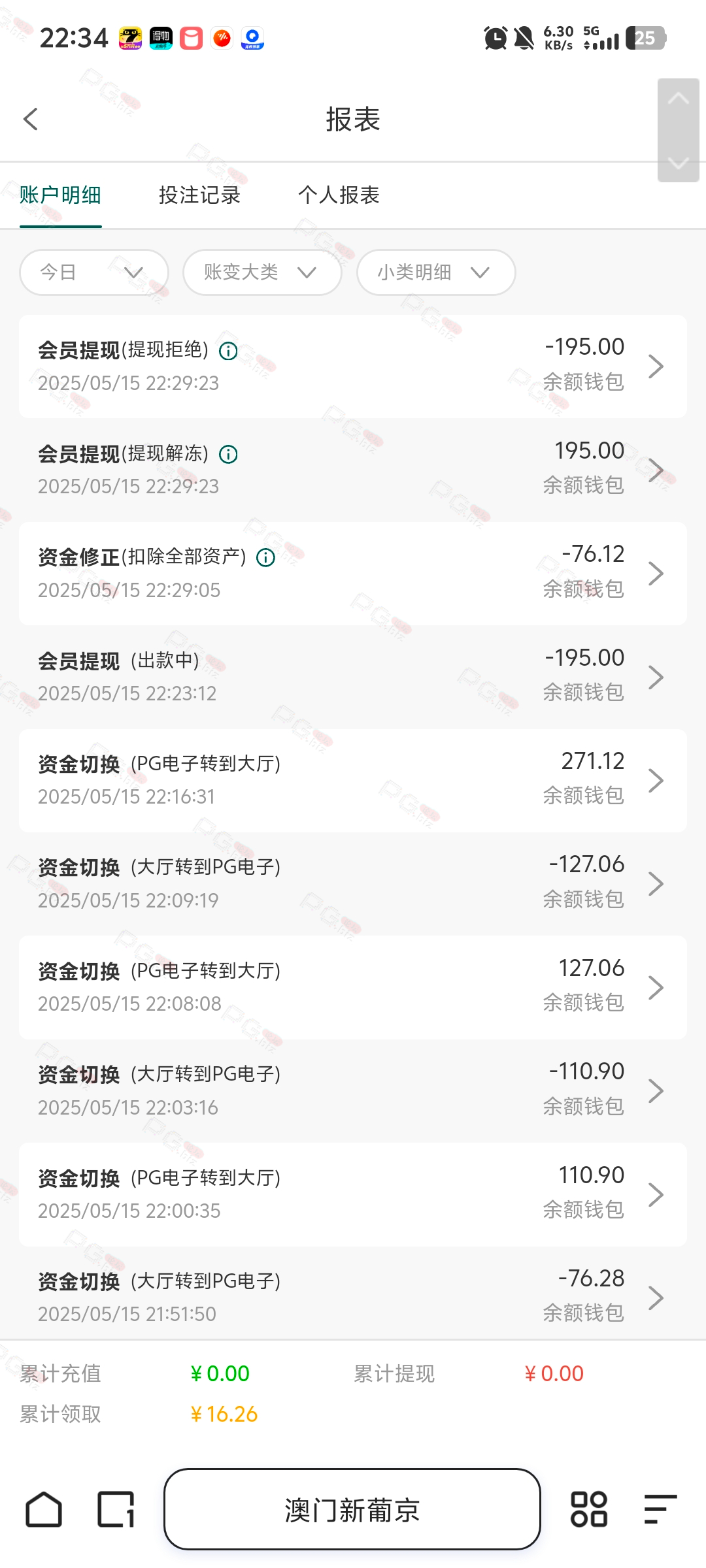The image size is (706, 1568).
Task: View the 资金修正 -76.12 entry details
Action: [353, 574]
